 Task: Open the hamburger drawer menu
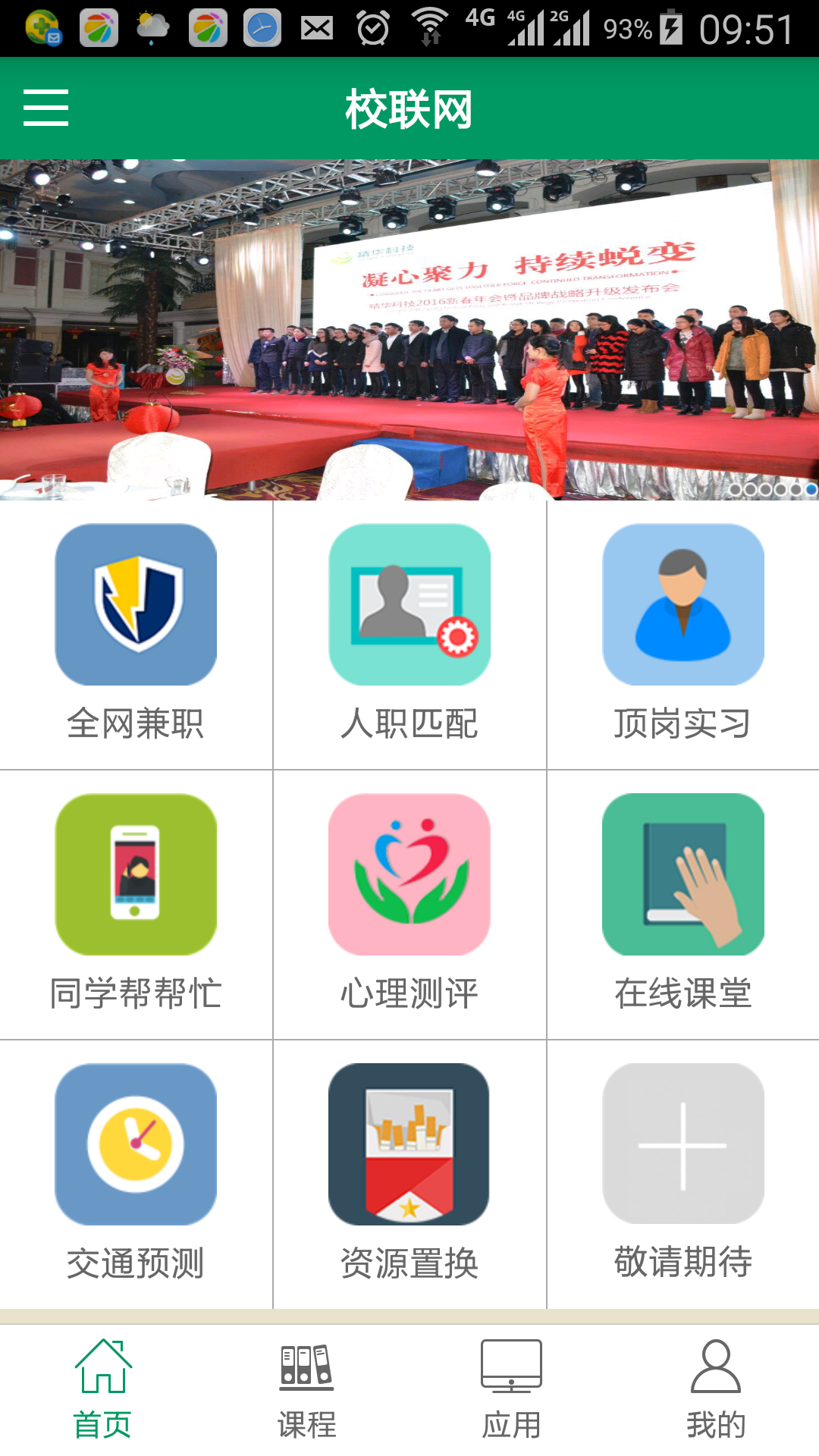[x=45, y=108]
